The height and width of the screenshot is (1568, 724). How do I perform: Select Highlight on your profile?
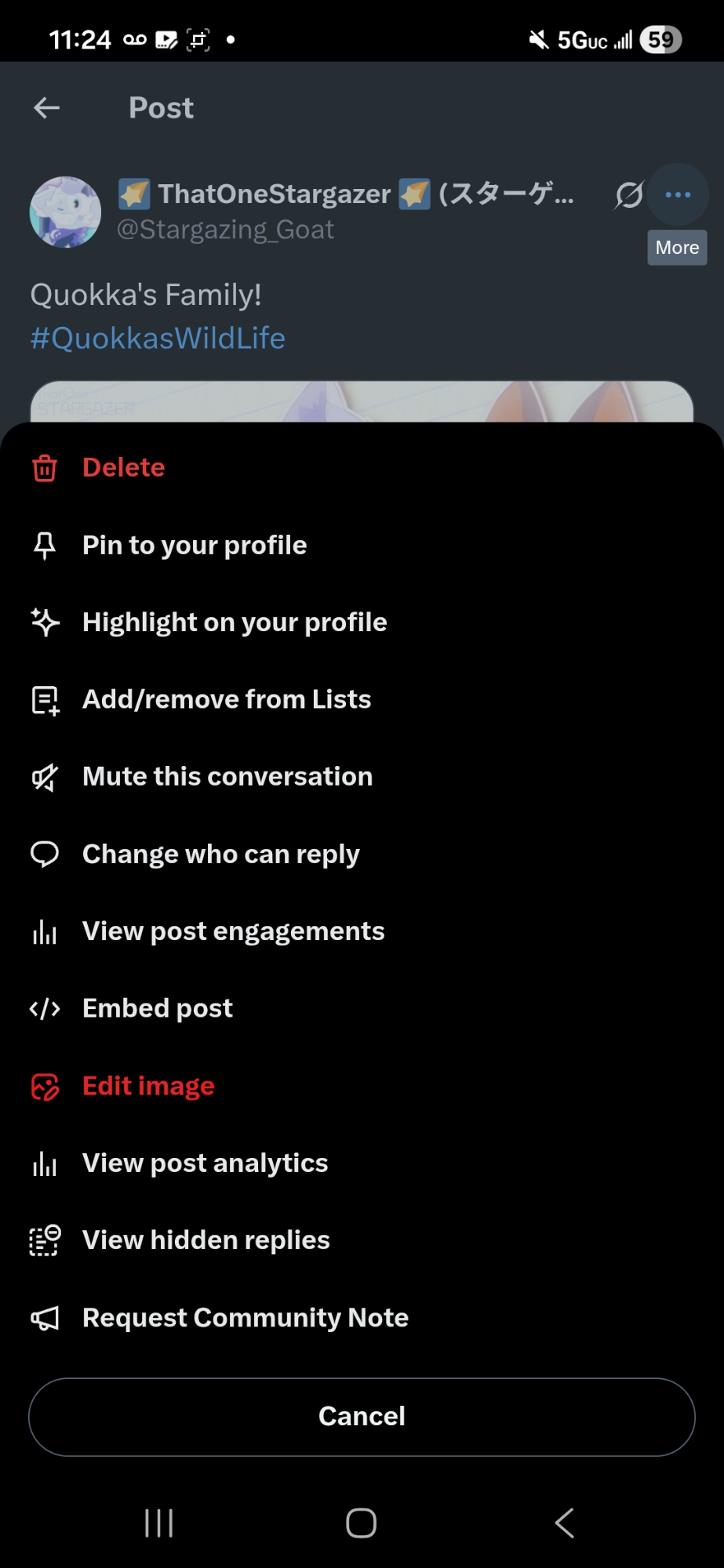click(234, 622)
